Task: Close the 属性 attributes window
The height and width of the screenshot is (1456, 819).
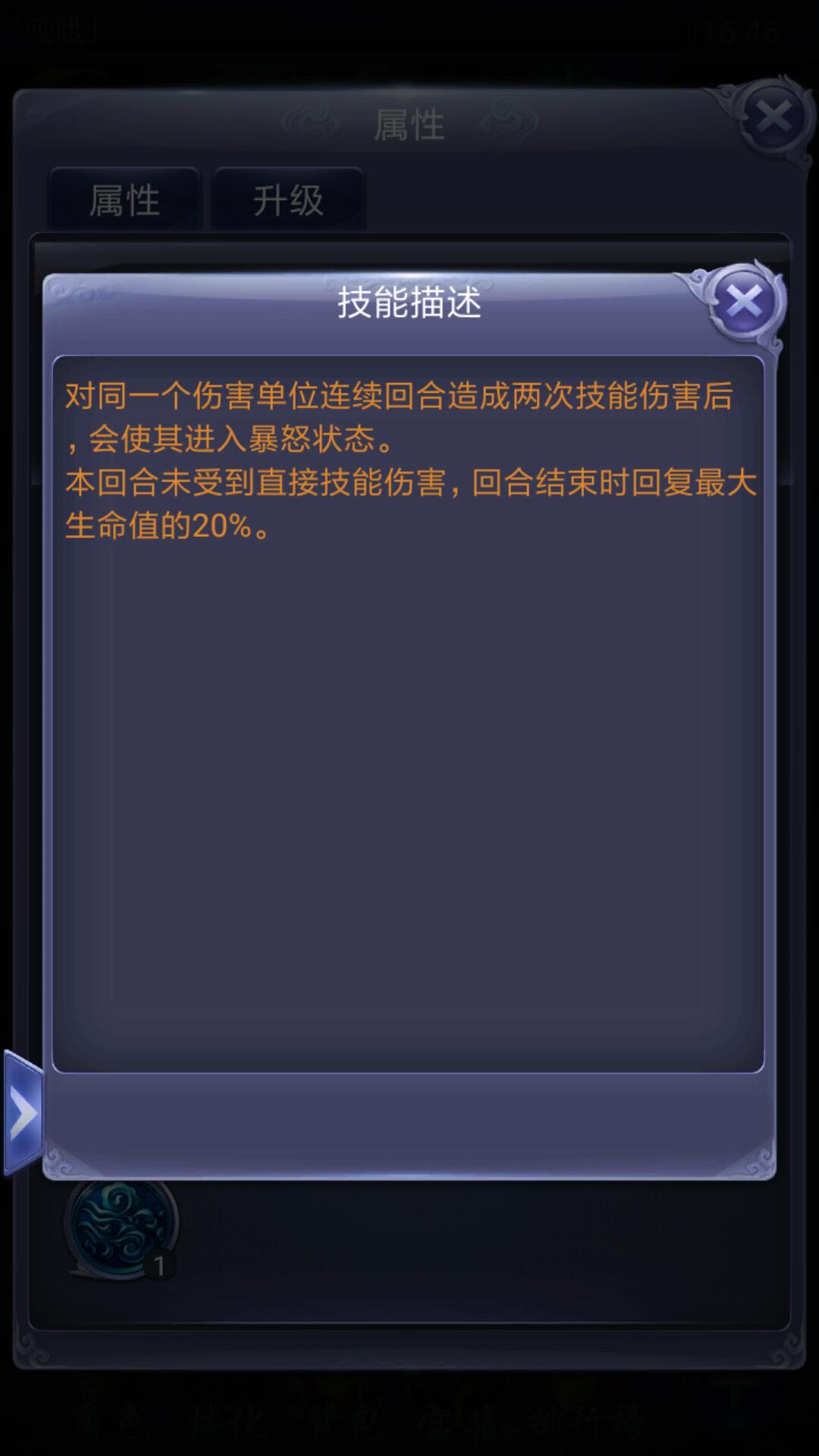Action: (x=773, y=118)
